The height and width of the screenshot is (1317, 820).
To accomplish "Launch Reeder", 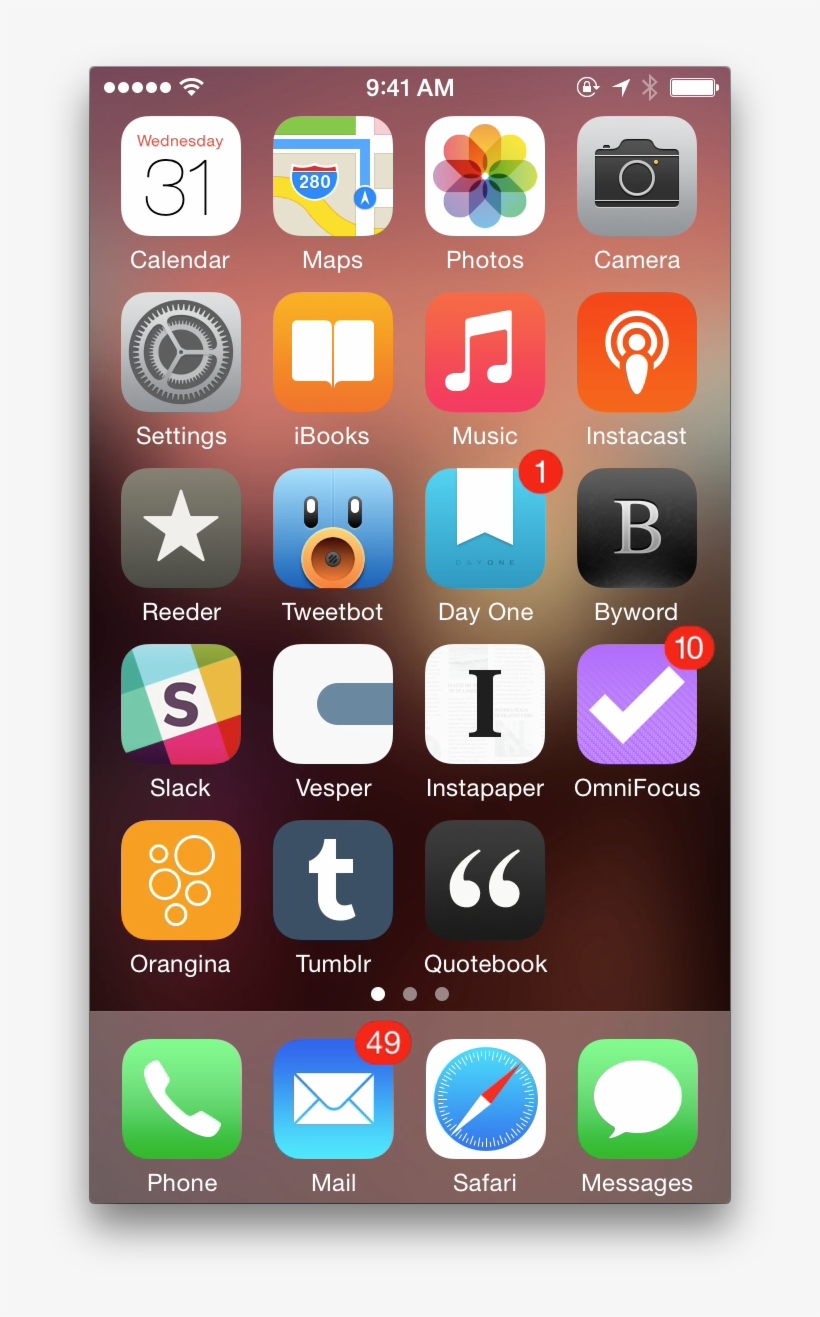I will tap(181, 528).
